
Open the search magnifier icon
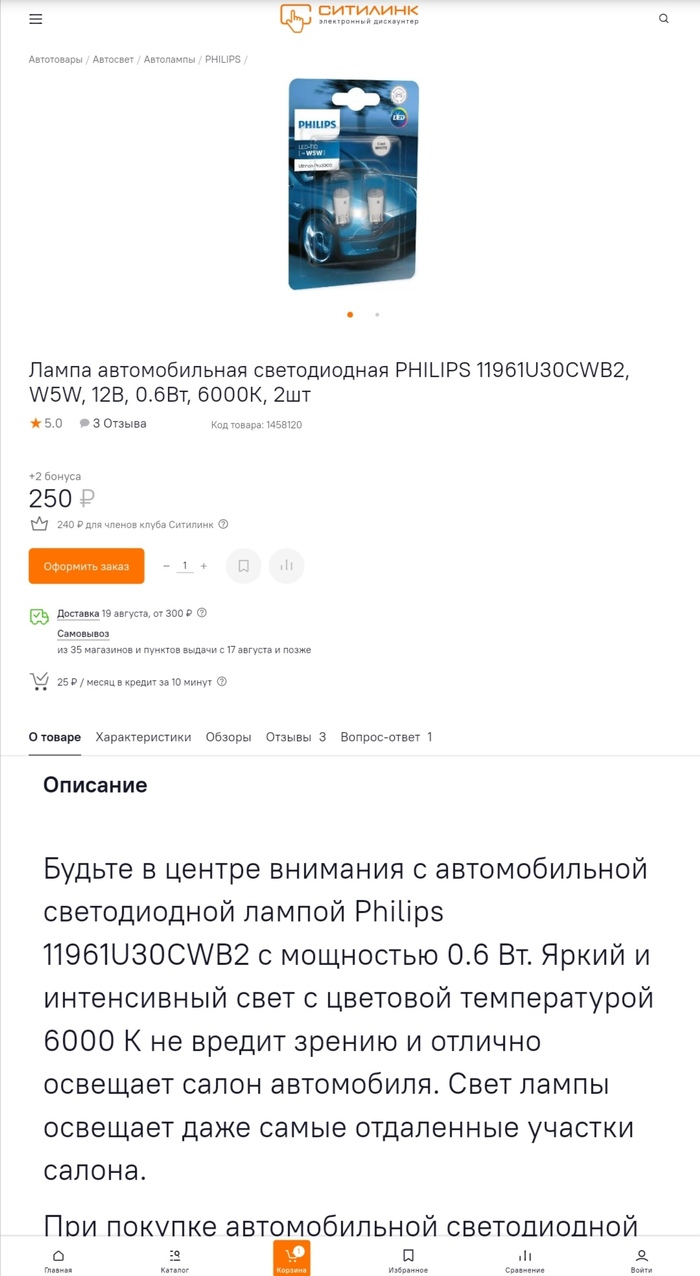point(663,19)
